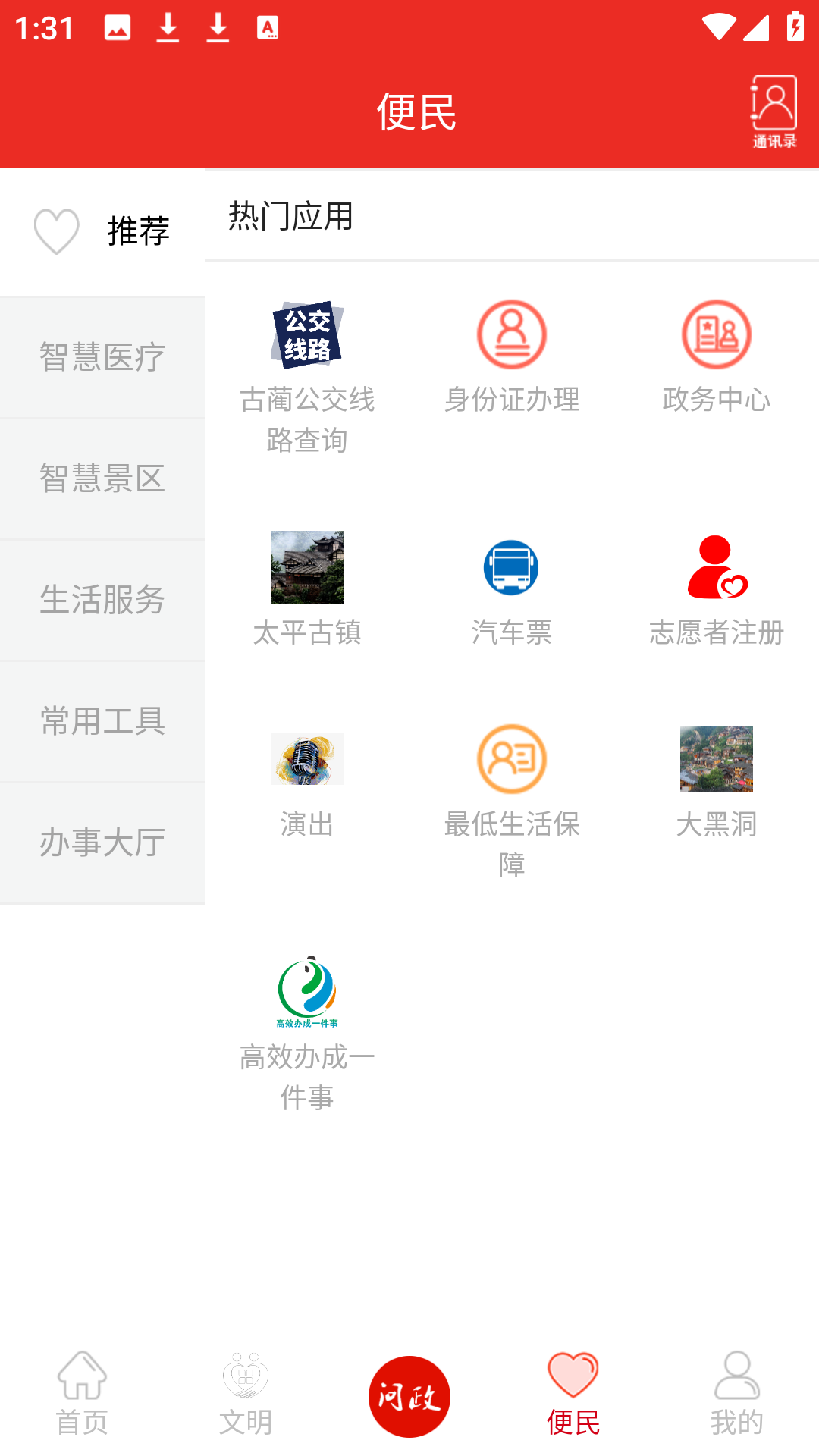Go to the 我的 profile tab
The width and height of the screenshot is (819, 1456).
[736, 1398]
